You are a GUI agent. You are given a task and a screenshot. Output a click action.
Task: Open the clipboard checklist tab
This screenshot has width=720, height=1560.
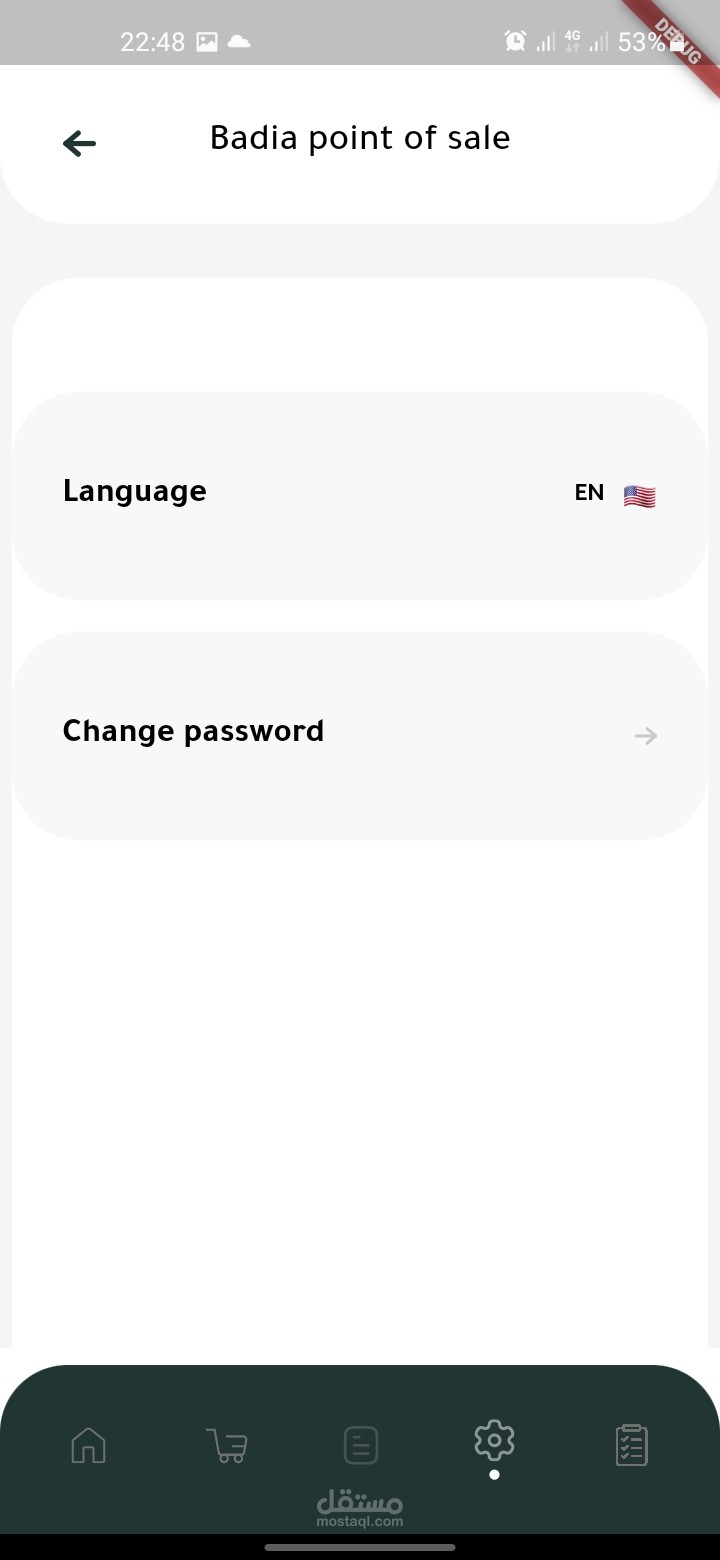pyautogui.click(x=631, y=1445)
